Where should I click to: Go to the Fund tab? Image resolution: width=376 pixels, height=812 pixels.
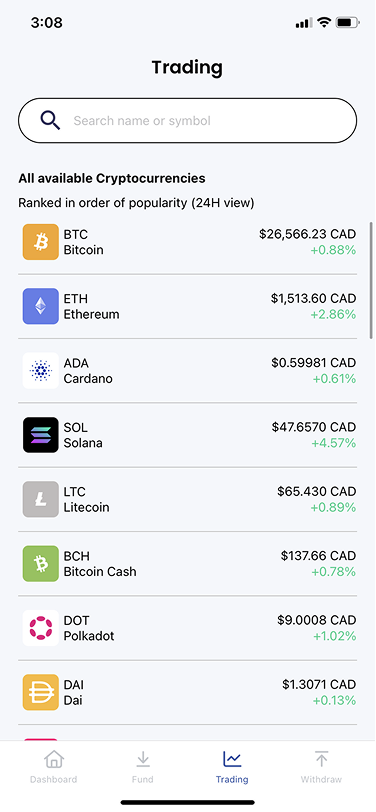[142, 767]
